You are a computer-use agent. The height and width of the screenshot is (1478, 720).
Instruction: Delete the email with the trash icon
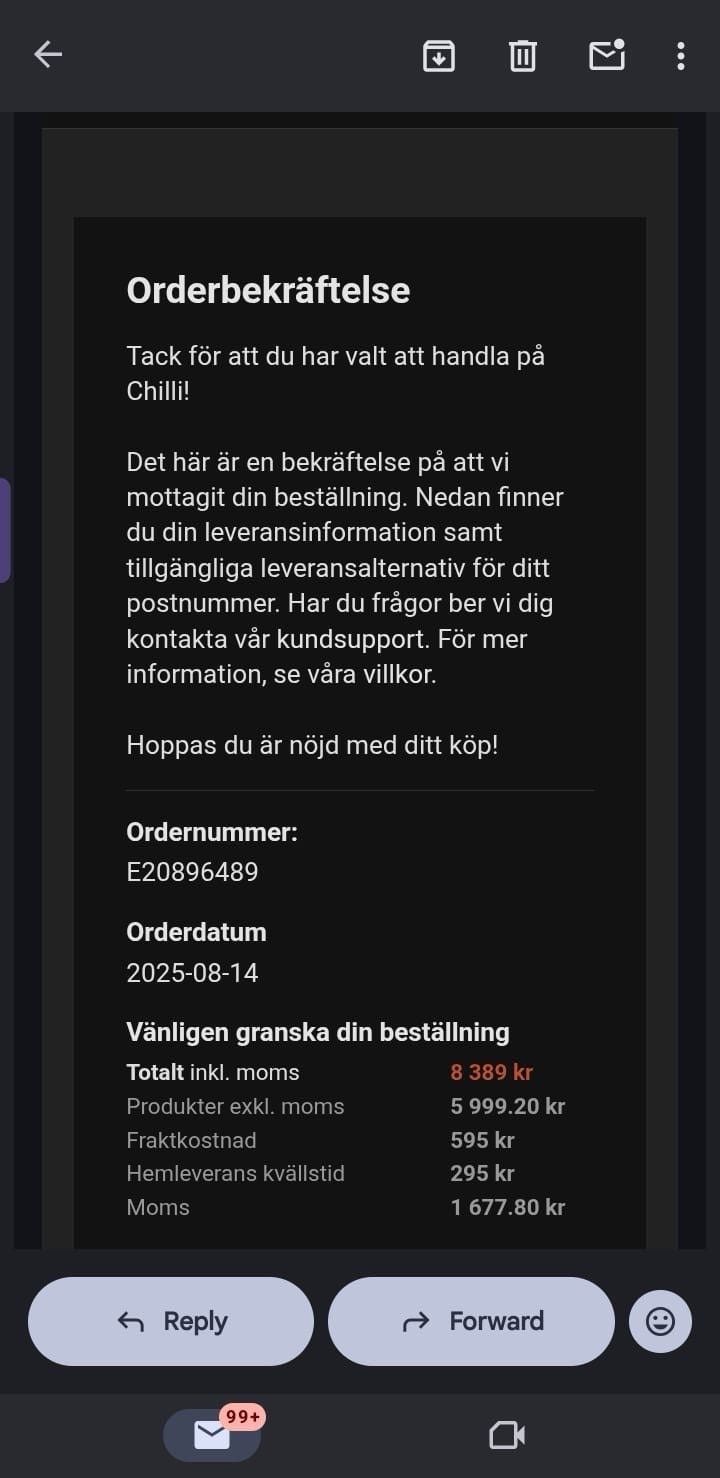[x=521, y=56]
